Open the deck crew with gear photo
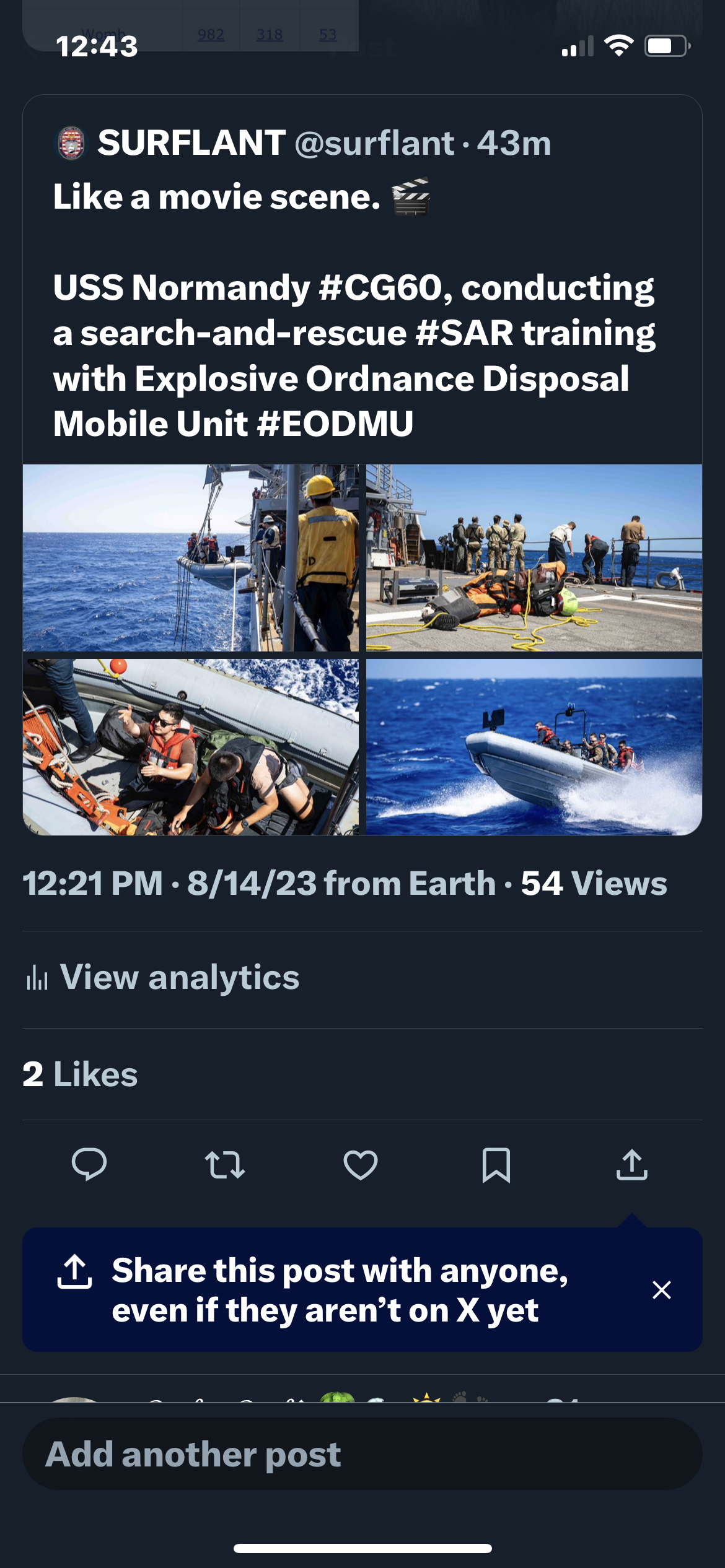Screen dimensions: 725x1568 (534, 557)
